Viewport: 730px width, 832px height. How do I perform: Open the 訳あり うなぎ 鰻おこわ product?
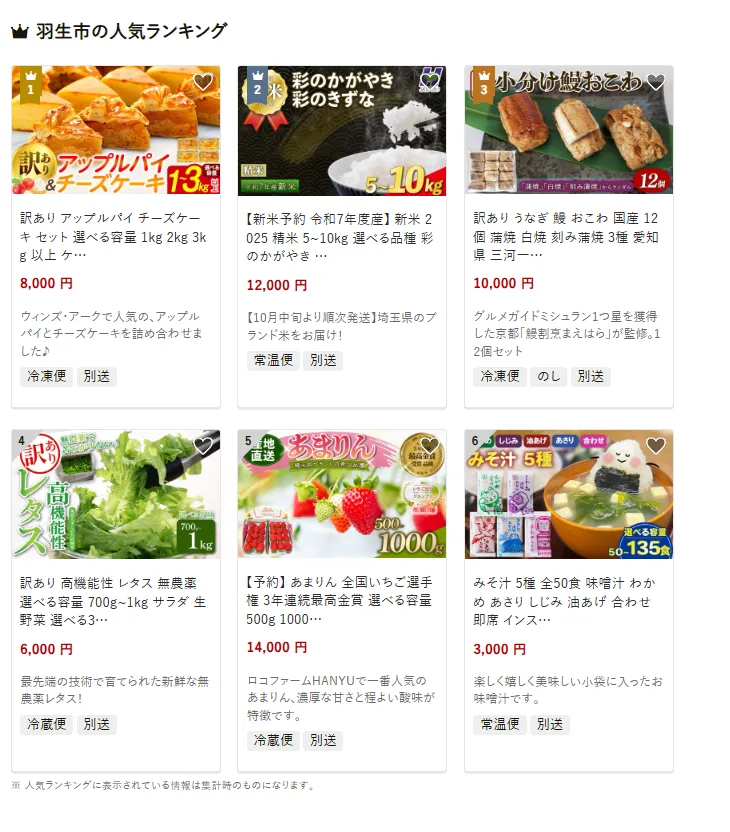click(568, 235)
